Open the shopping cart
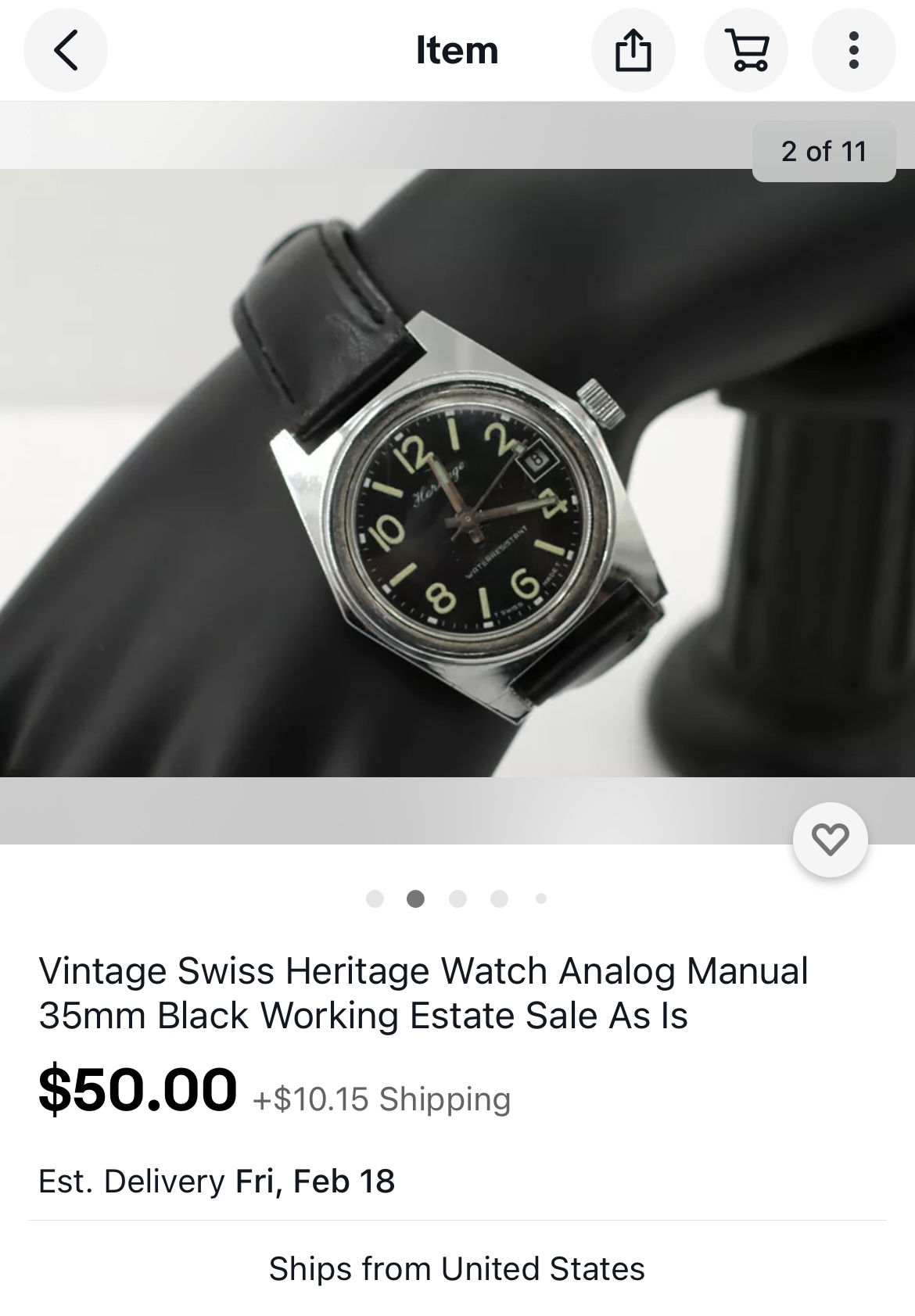The height and width of the screenshot is (1316, 915). pyautogui.click(x=746, y=50)
